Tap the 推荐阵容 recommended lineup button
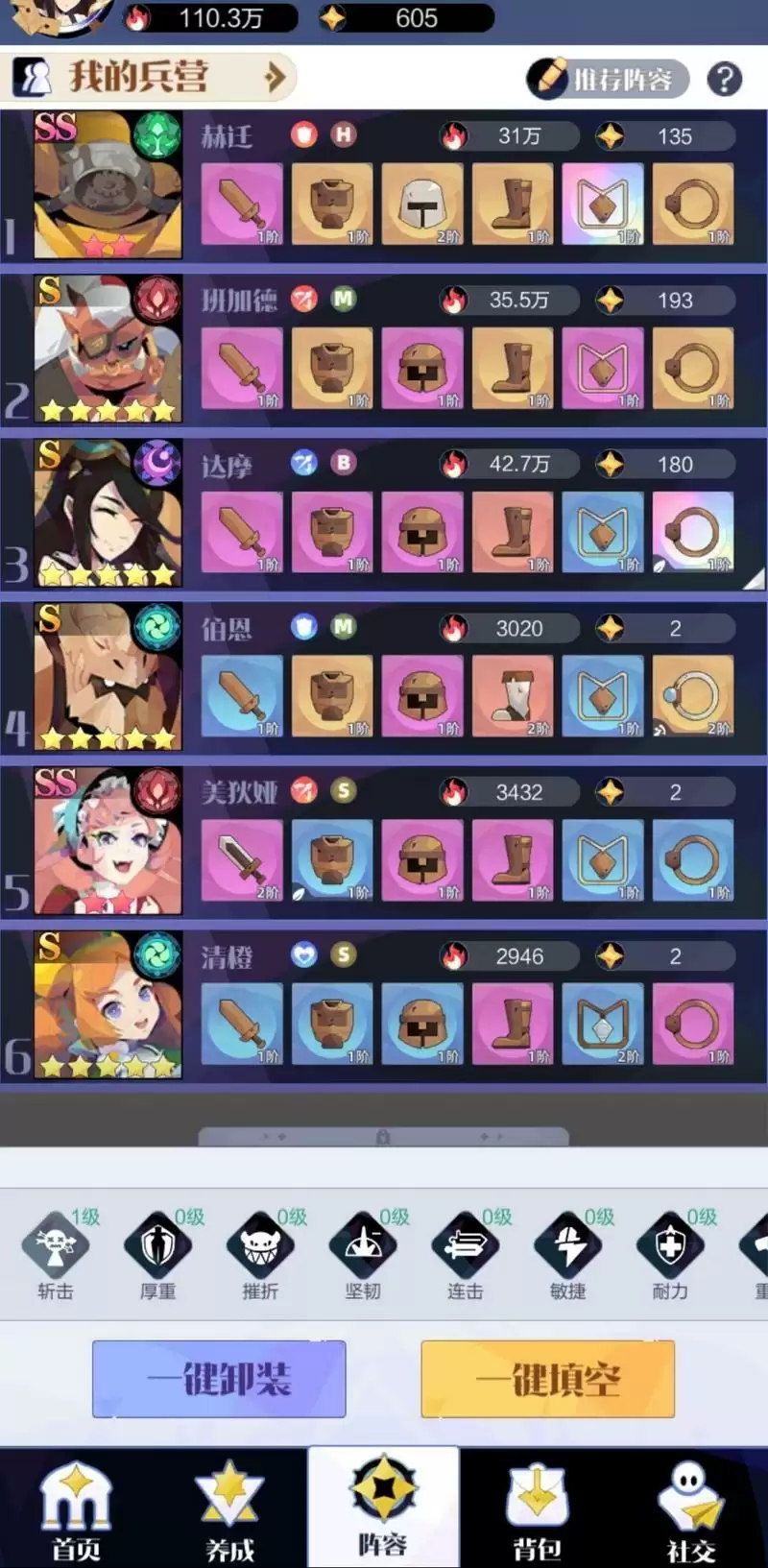 [x=608, y=79]
